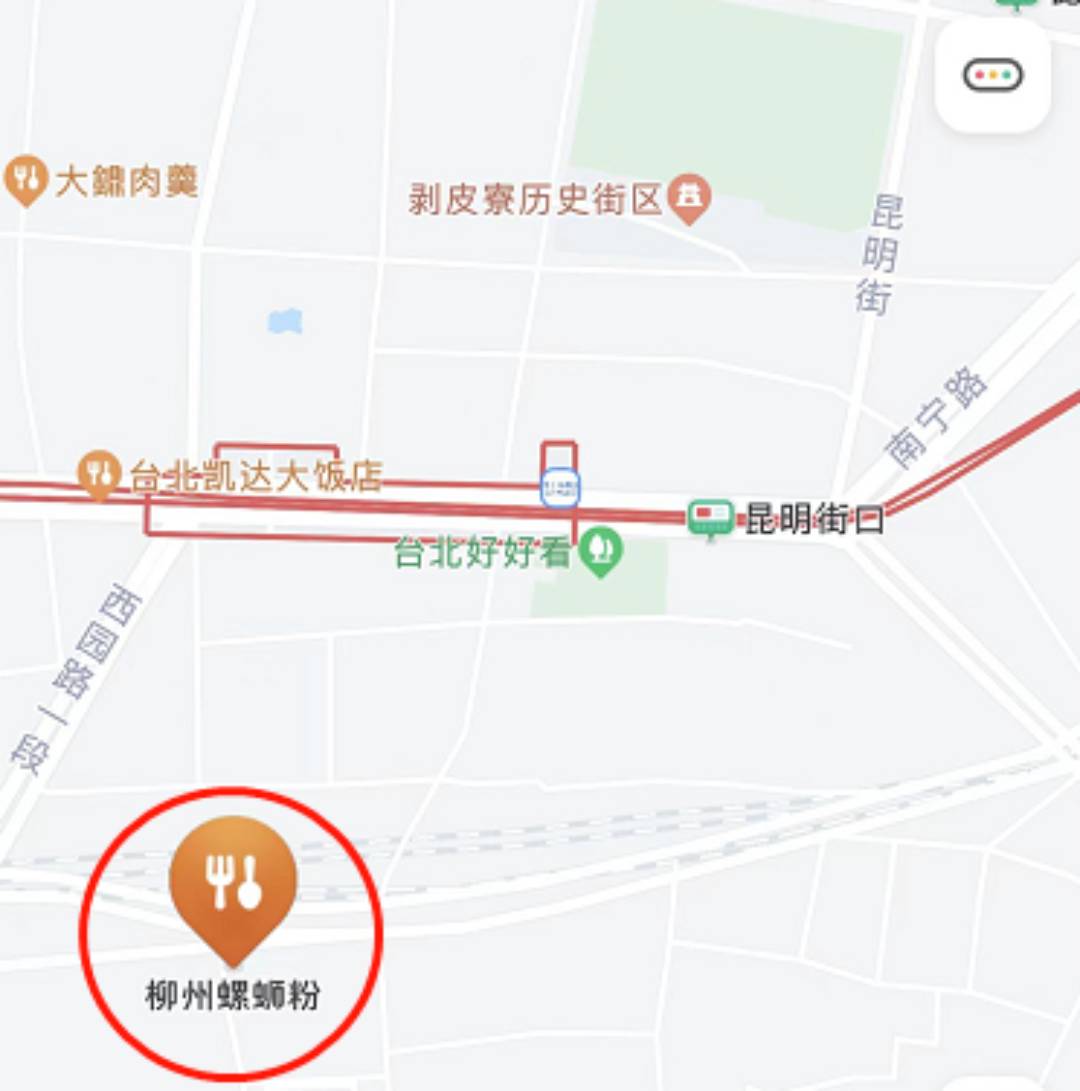The width and height of the screenshot is (1080, 1091).
Task: Tap the blue metro station icon
Action: pyautogui.click(x=560, y=488)
